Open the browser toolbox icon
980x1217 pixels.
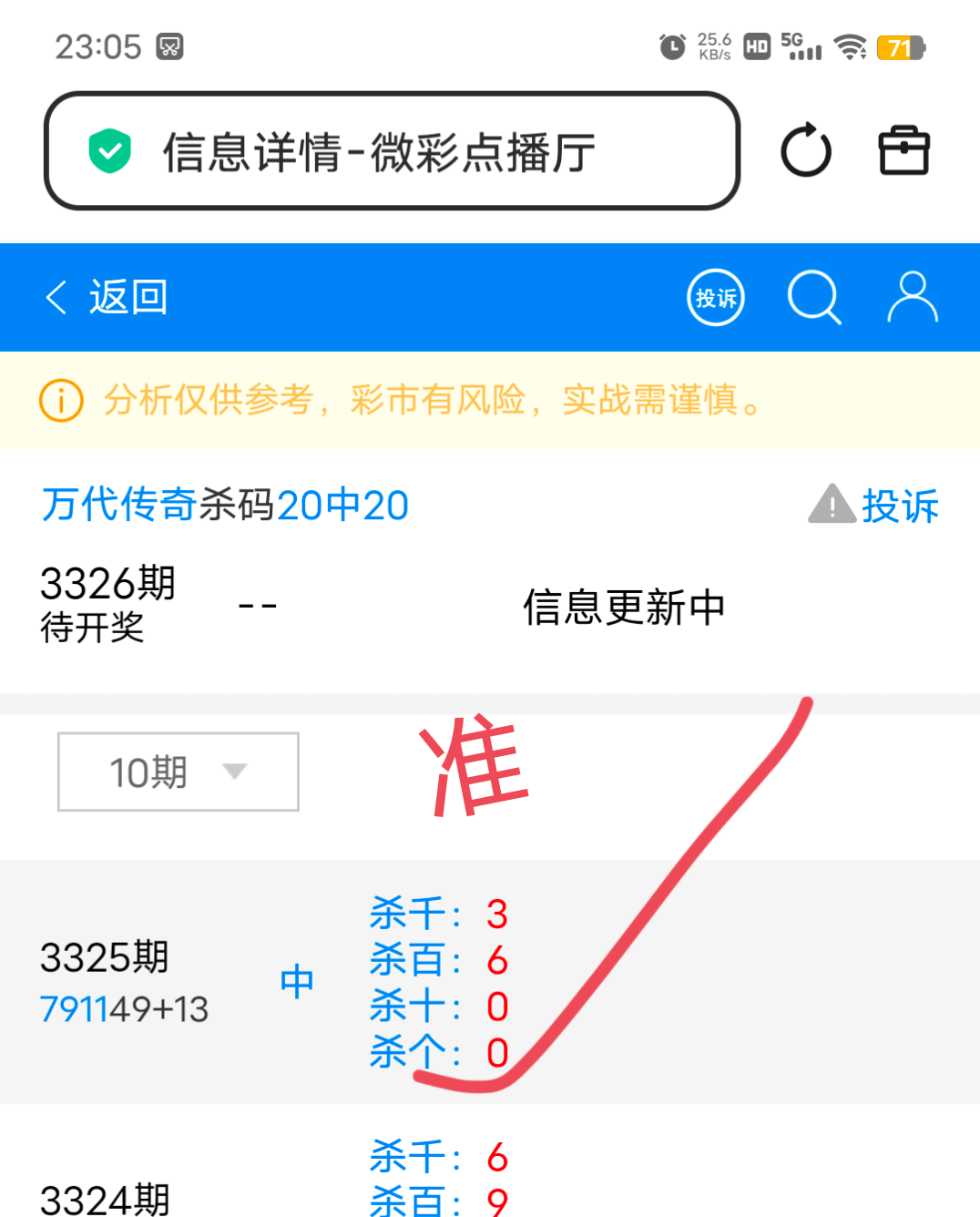(903, 151)
